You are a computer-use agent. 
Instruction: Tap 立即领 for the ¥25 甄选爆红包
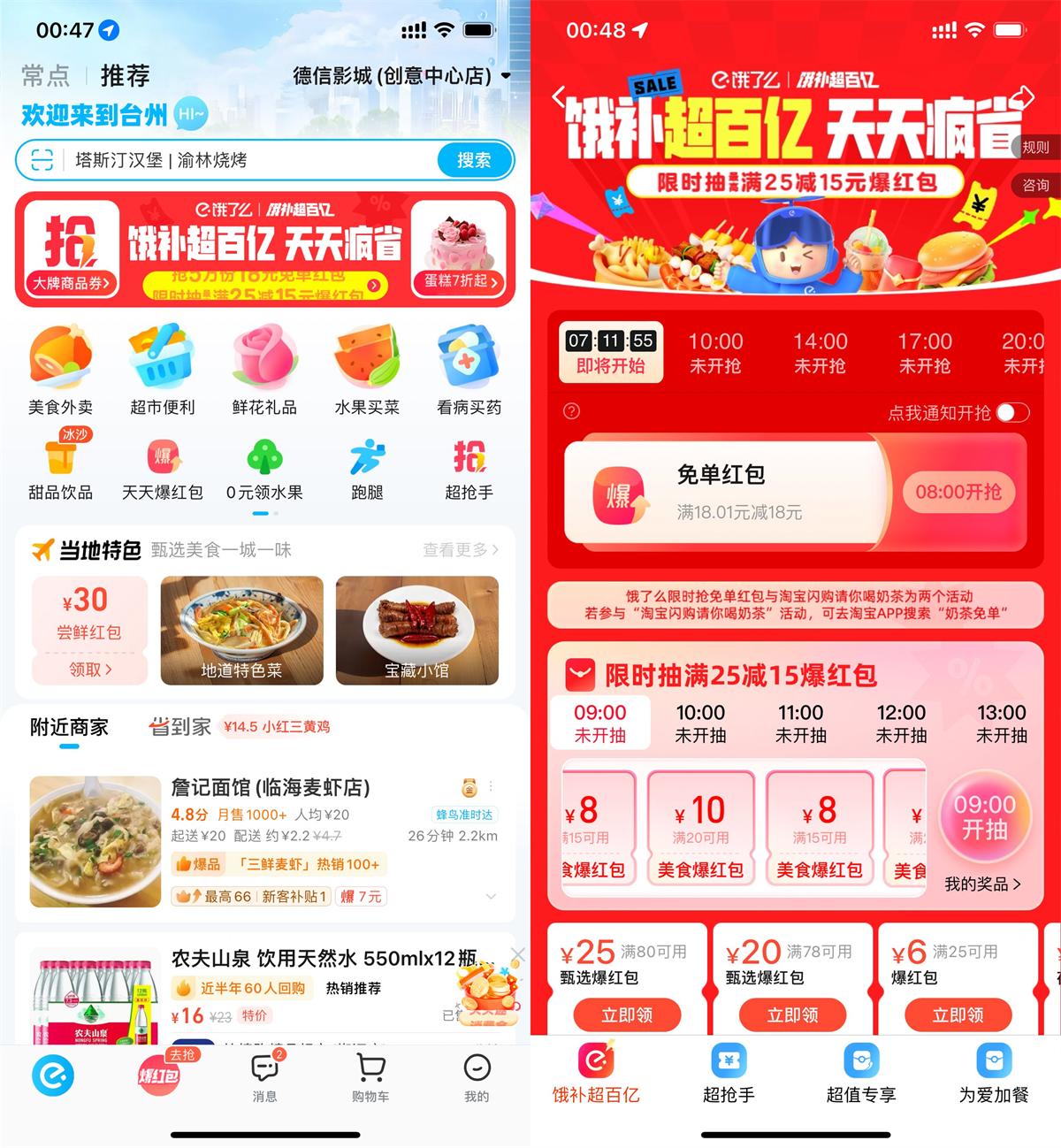tap(627, 1015)
